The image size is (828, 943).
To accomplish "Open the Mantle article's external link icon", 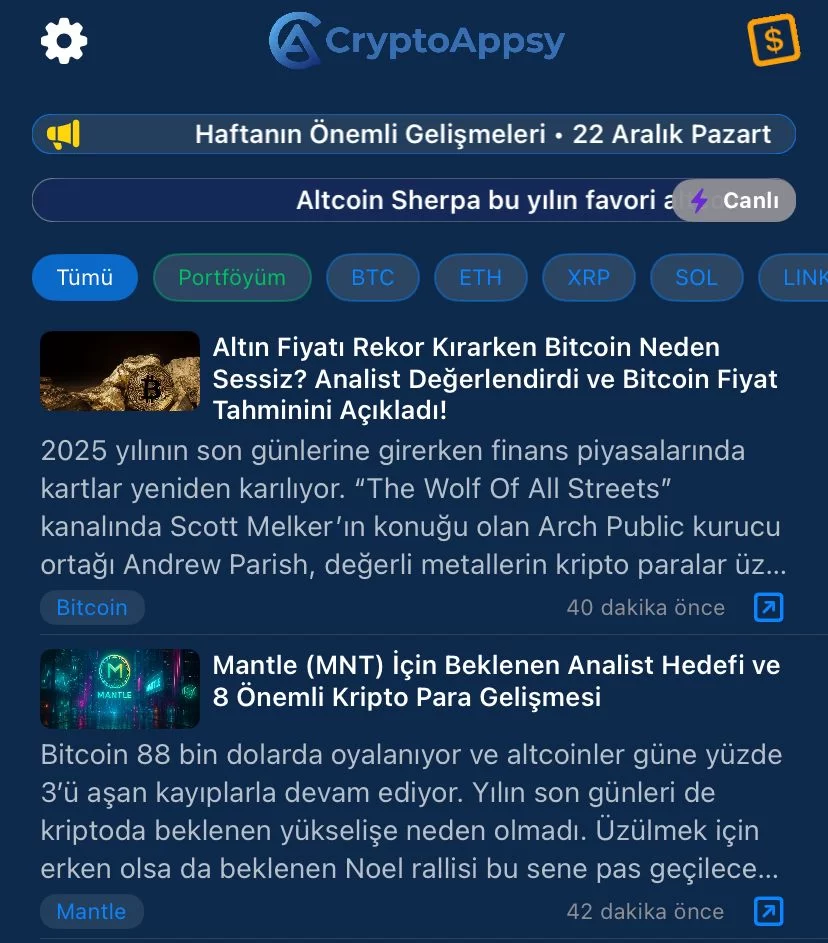I will [768, 911].
